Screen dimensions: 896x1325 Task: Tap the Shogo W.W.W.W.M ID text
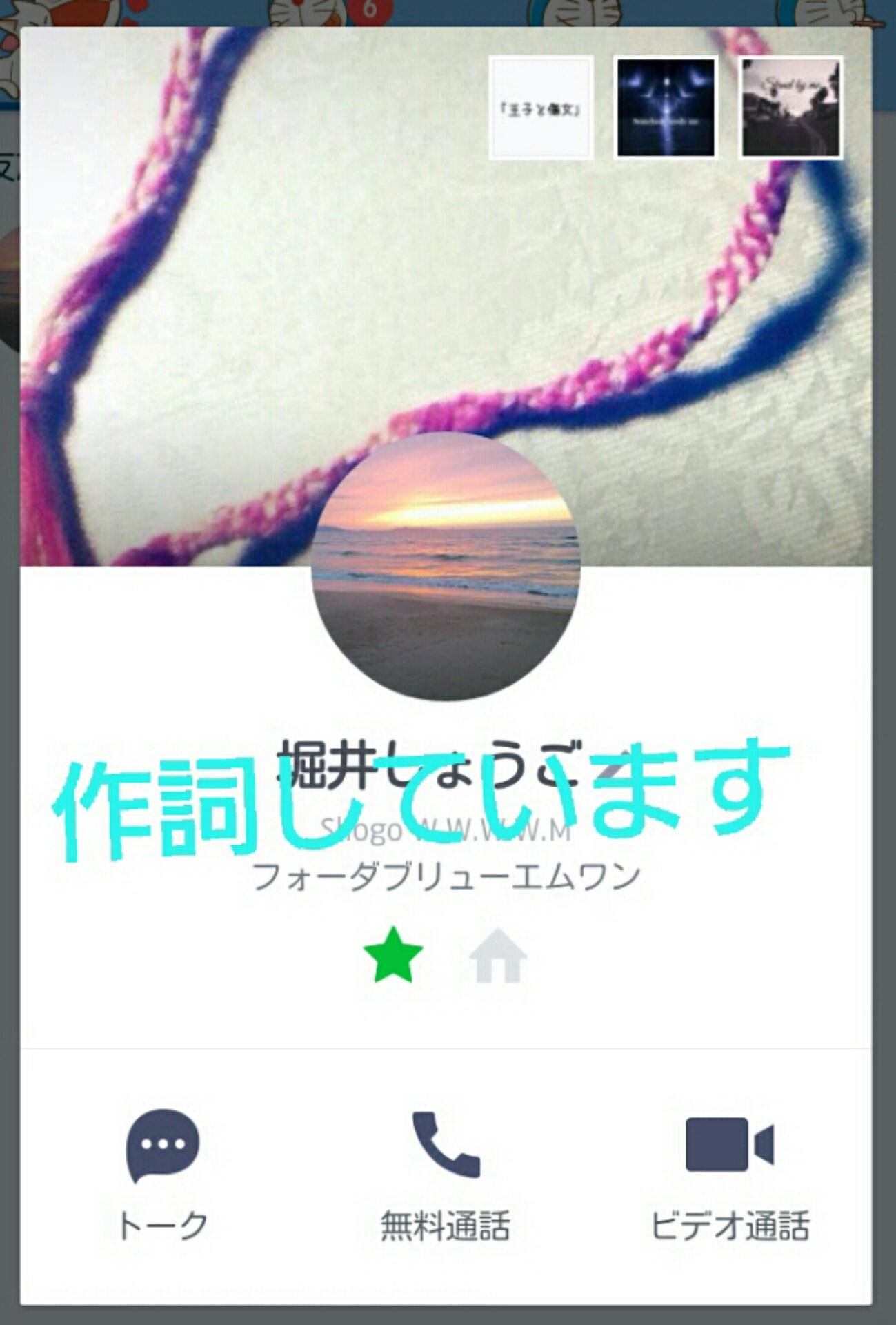pos(448,832)
